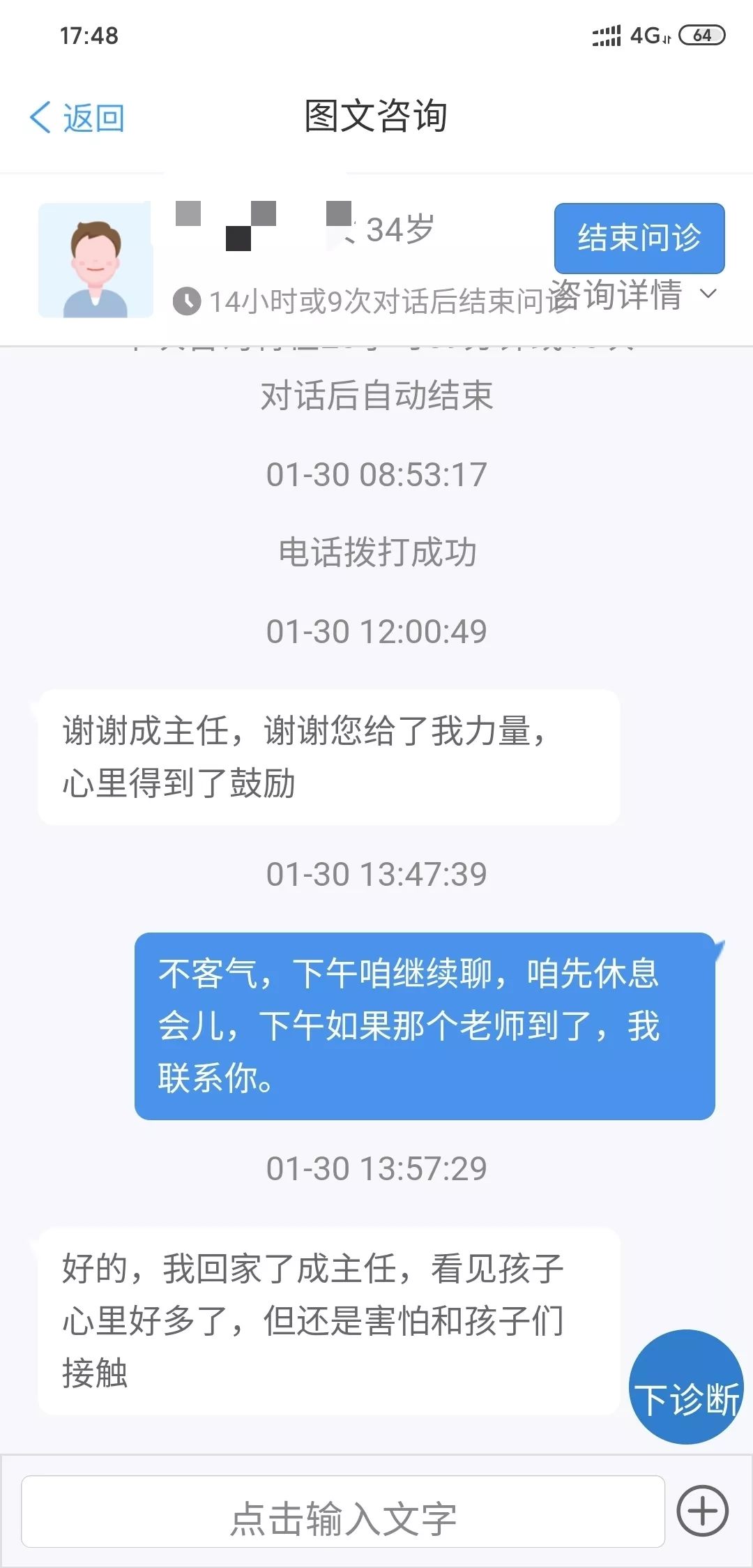The image size is (753, 1568).
Task: End the consultation with 结束问诊
Action: (x=639, y=238)
